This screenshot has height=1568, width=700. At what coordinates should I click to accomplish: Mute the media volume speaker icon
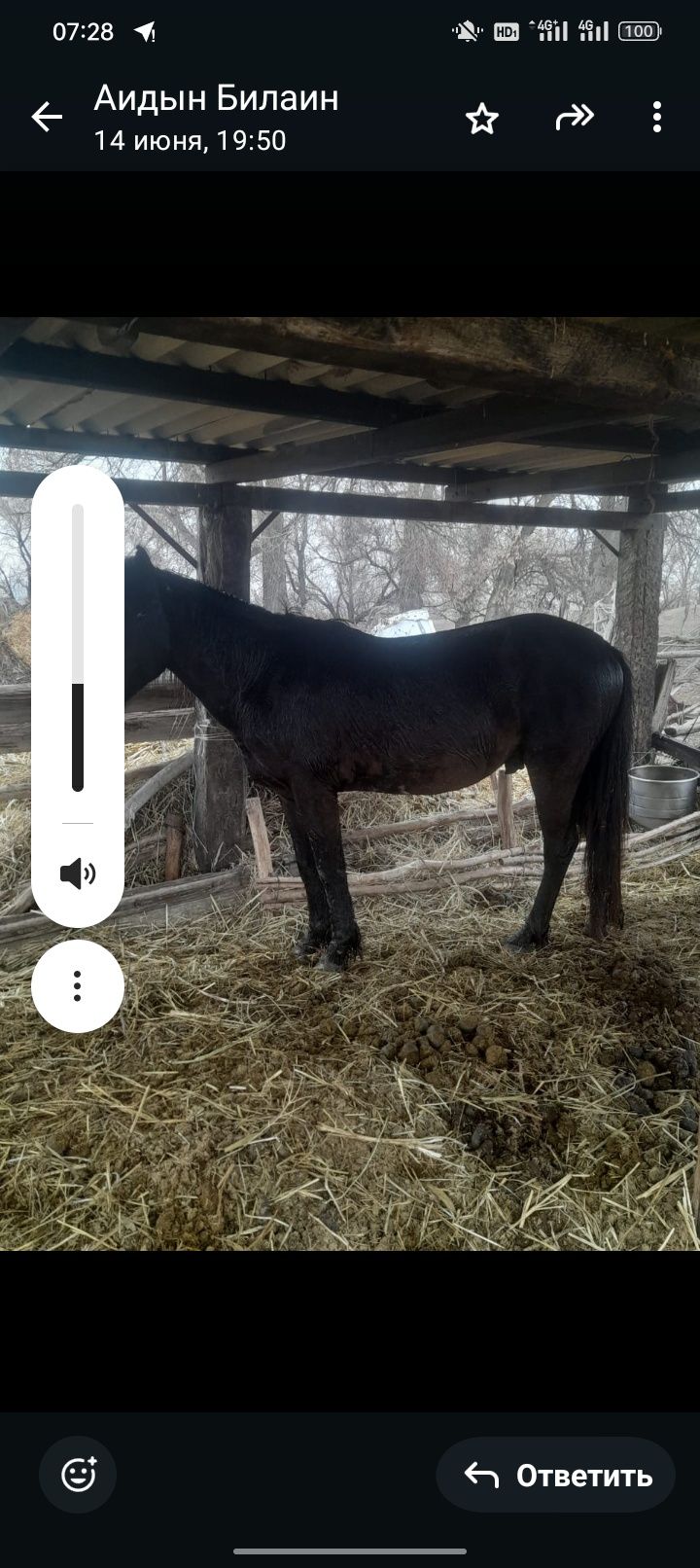point(78,873)
